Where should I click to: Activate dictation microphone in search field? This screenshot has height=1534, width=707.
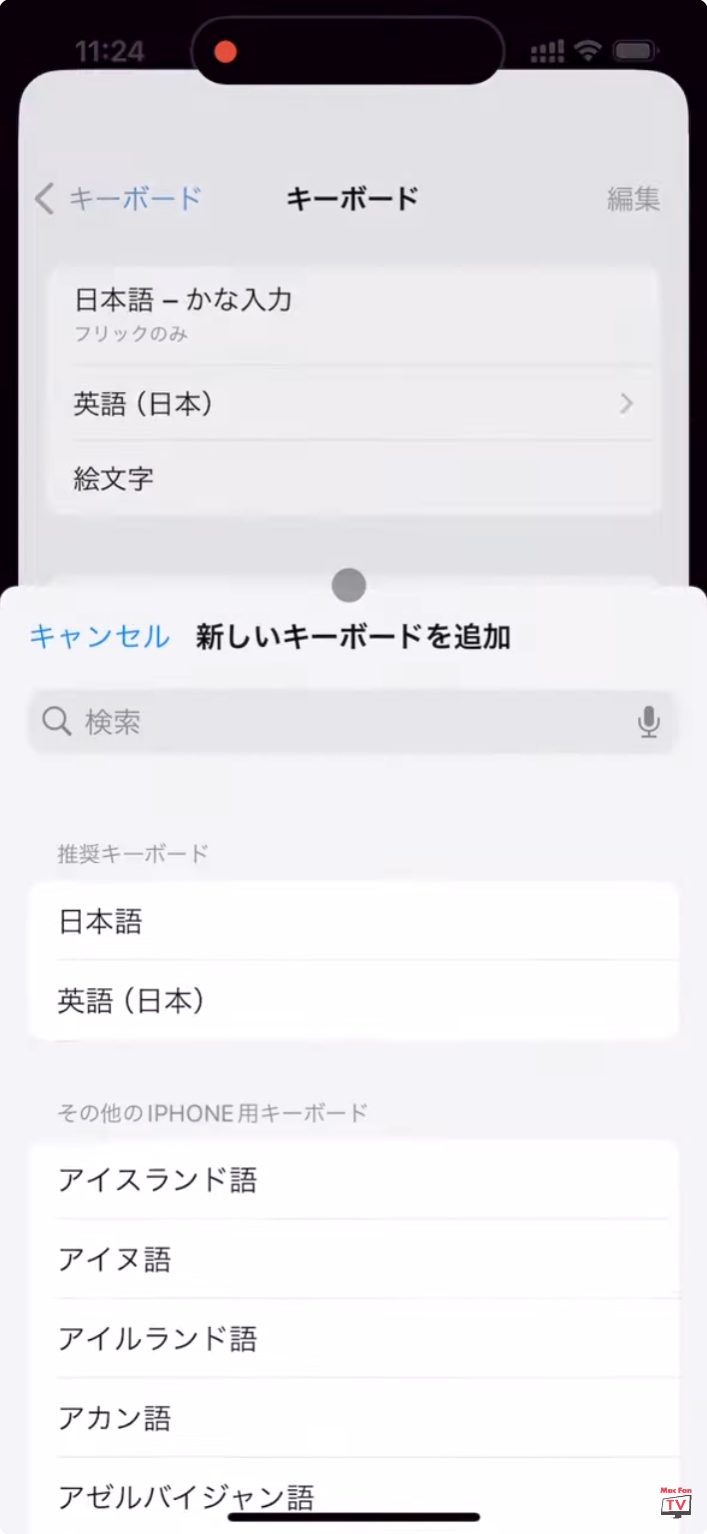coord(649,722)
